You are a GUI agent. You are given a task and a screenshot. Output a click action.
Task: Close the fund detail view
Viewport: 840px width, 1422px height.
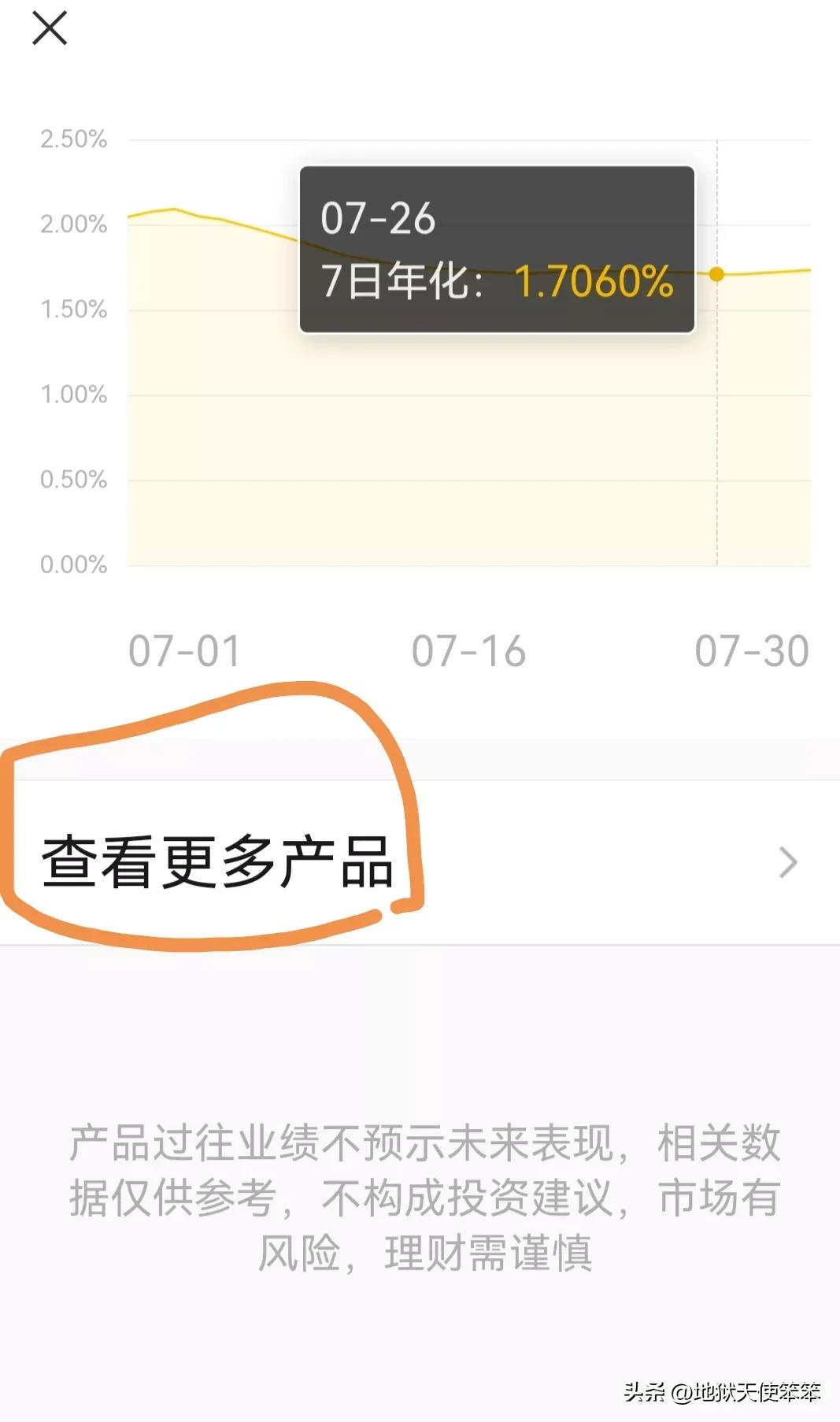pos(51,28)
